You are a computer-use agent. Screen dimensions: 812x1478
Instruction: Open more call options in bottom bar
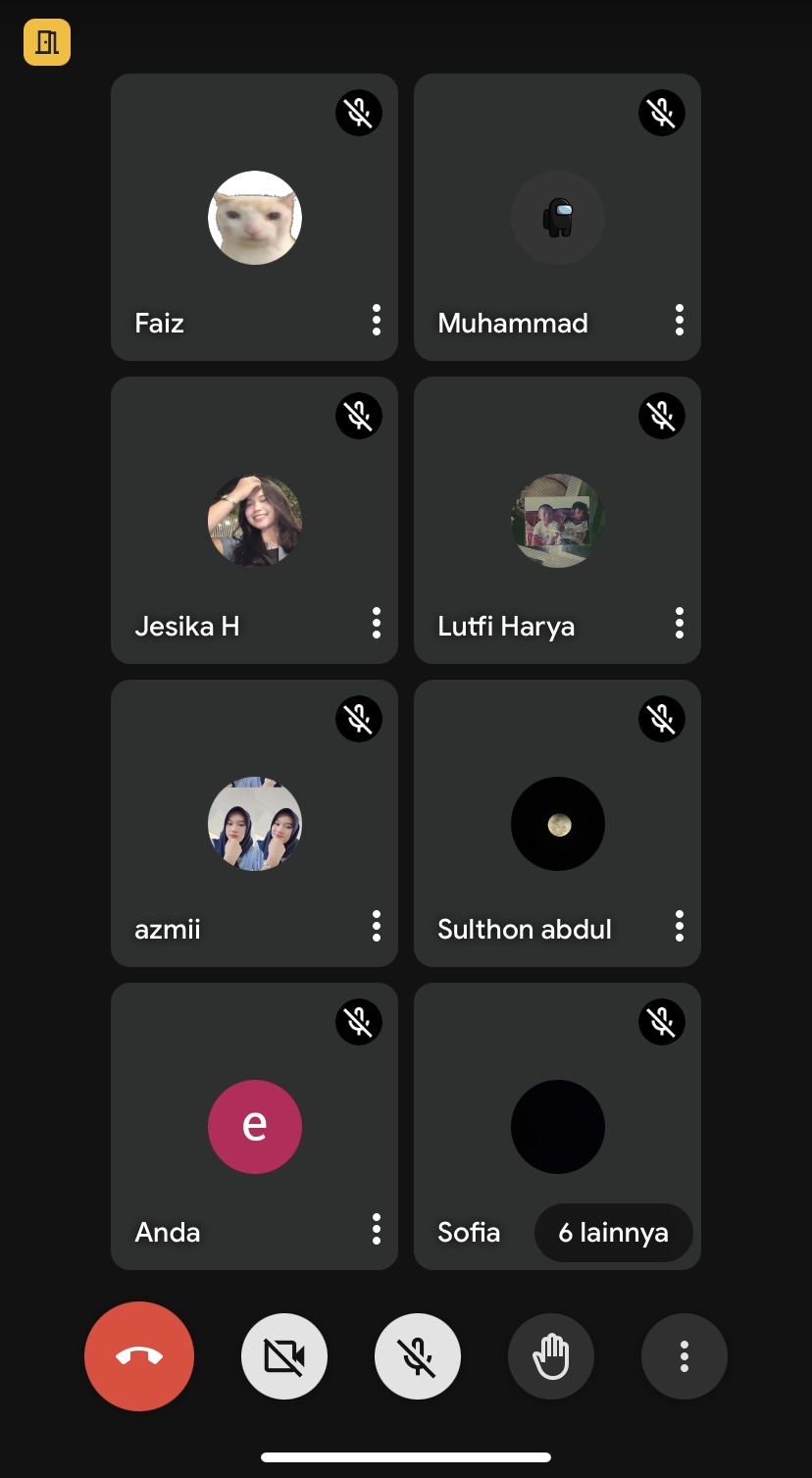685,1356
